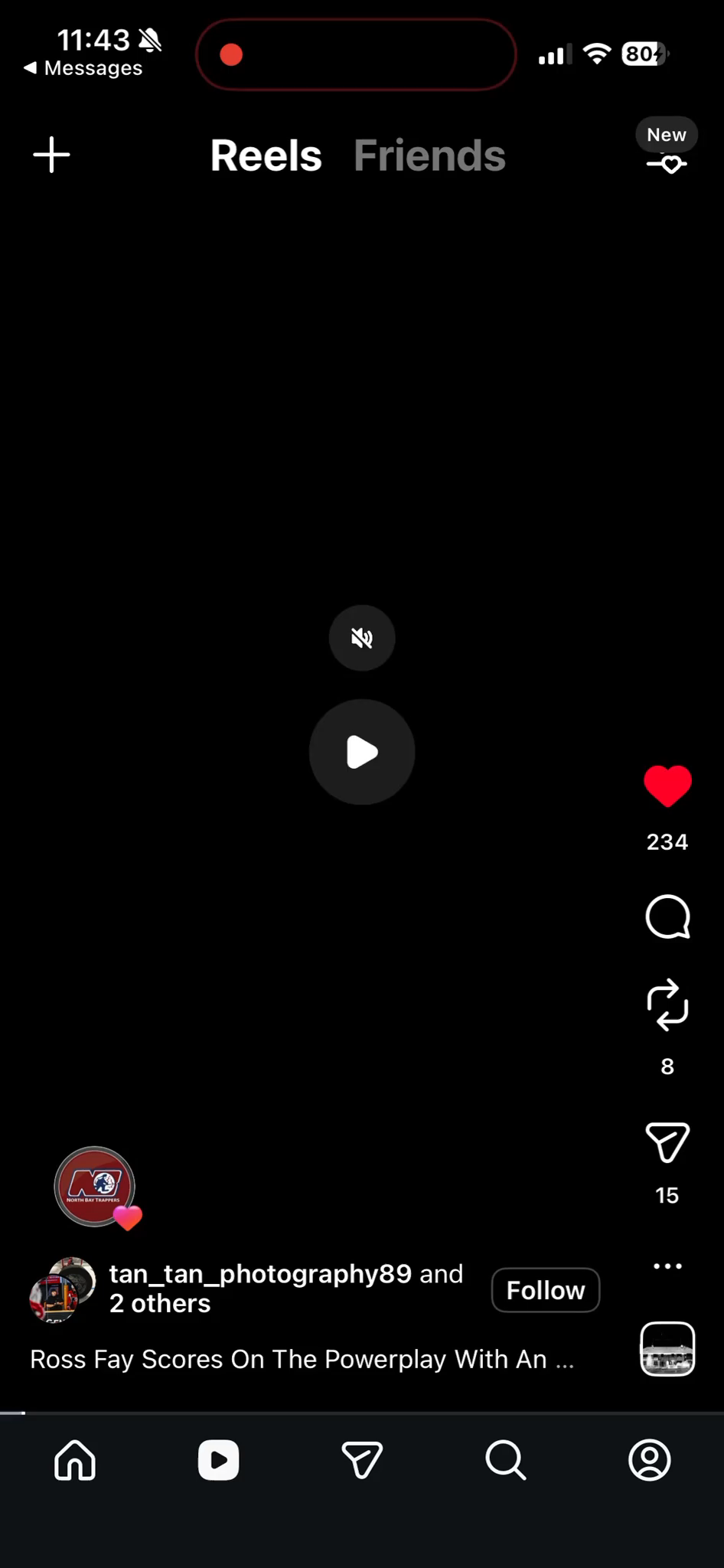Viewport: 724px width, 1568px height.
Task: Go to my Profile tab
Action: 650,1460
